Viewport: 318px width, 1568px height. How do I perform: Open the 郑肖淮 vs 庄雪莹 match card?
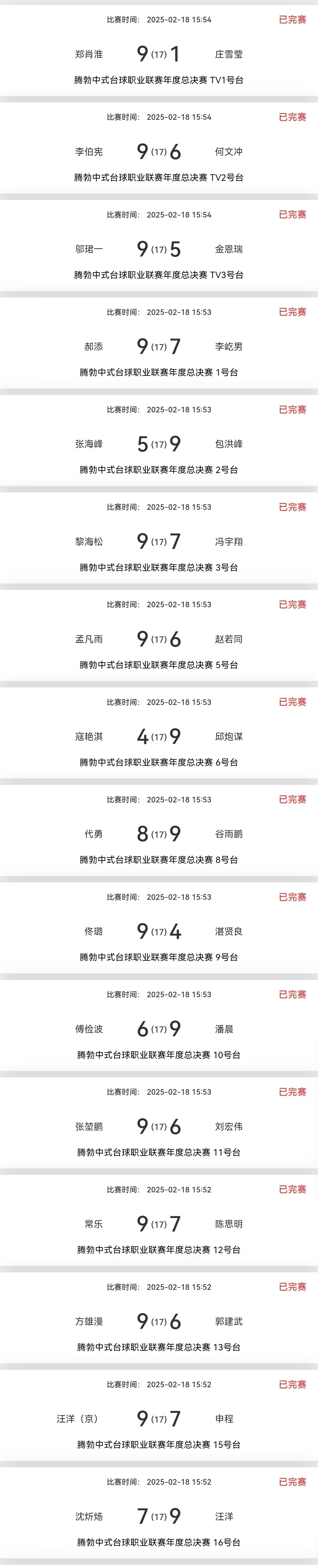tap(158, 54)
